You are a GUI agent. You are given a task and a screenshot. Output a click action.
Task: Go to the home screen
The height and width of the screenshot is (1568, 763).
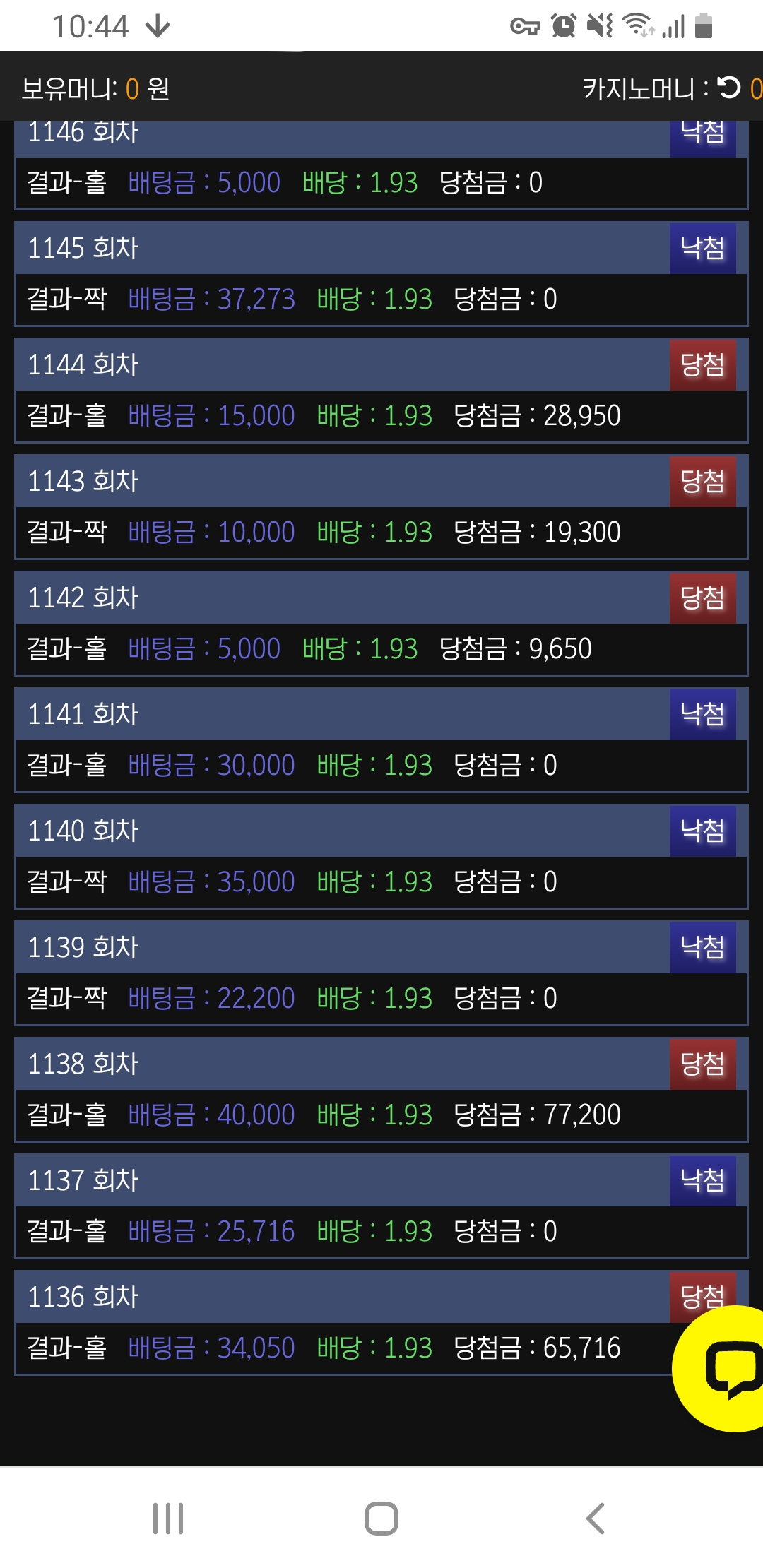[x=381, y=1519]
